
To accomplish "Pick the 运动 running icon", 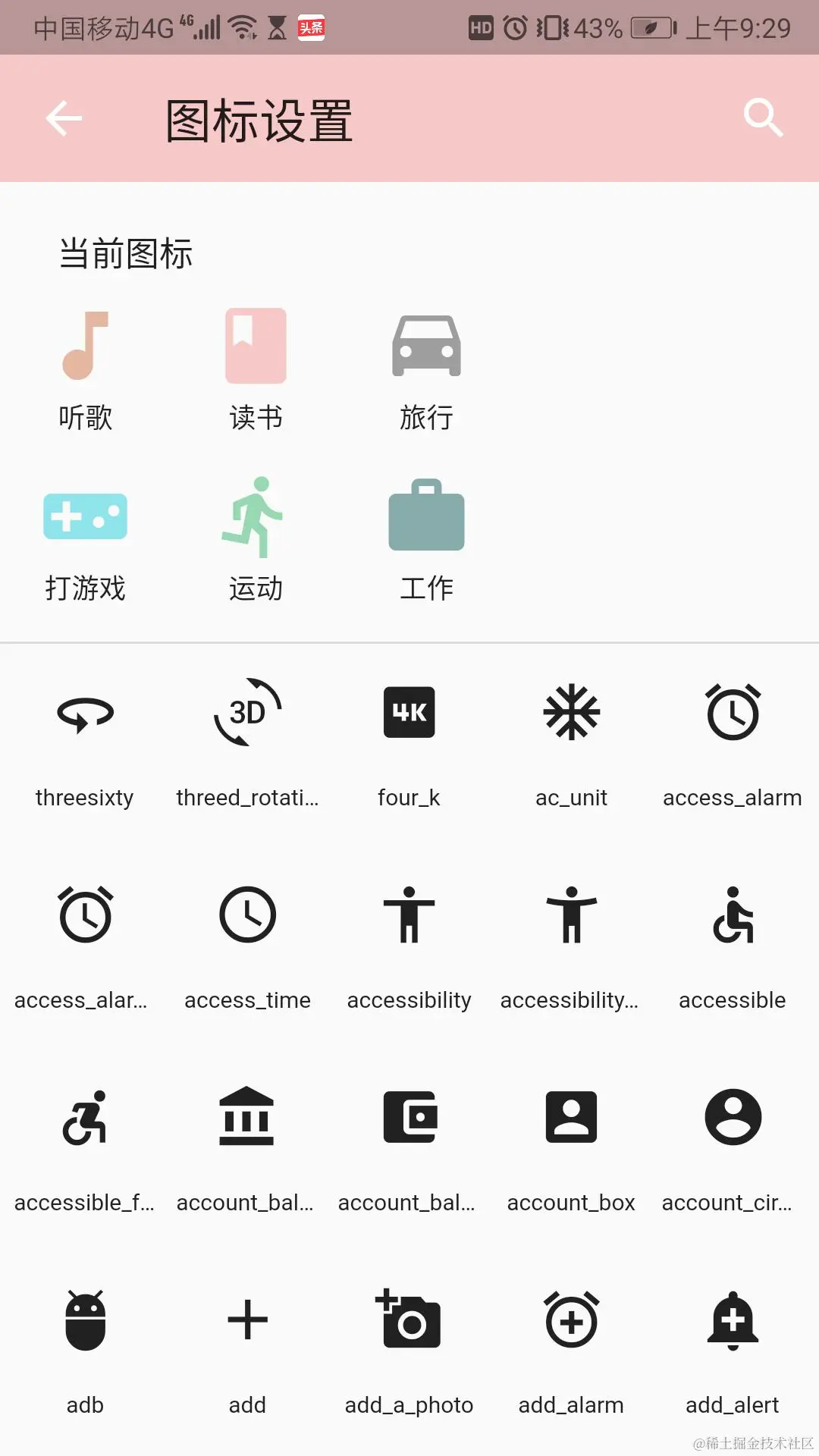I will [256, 517].
